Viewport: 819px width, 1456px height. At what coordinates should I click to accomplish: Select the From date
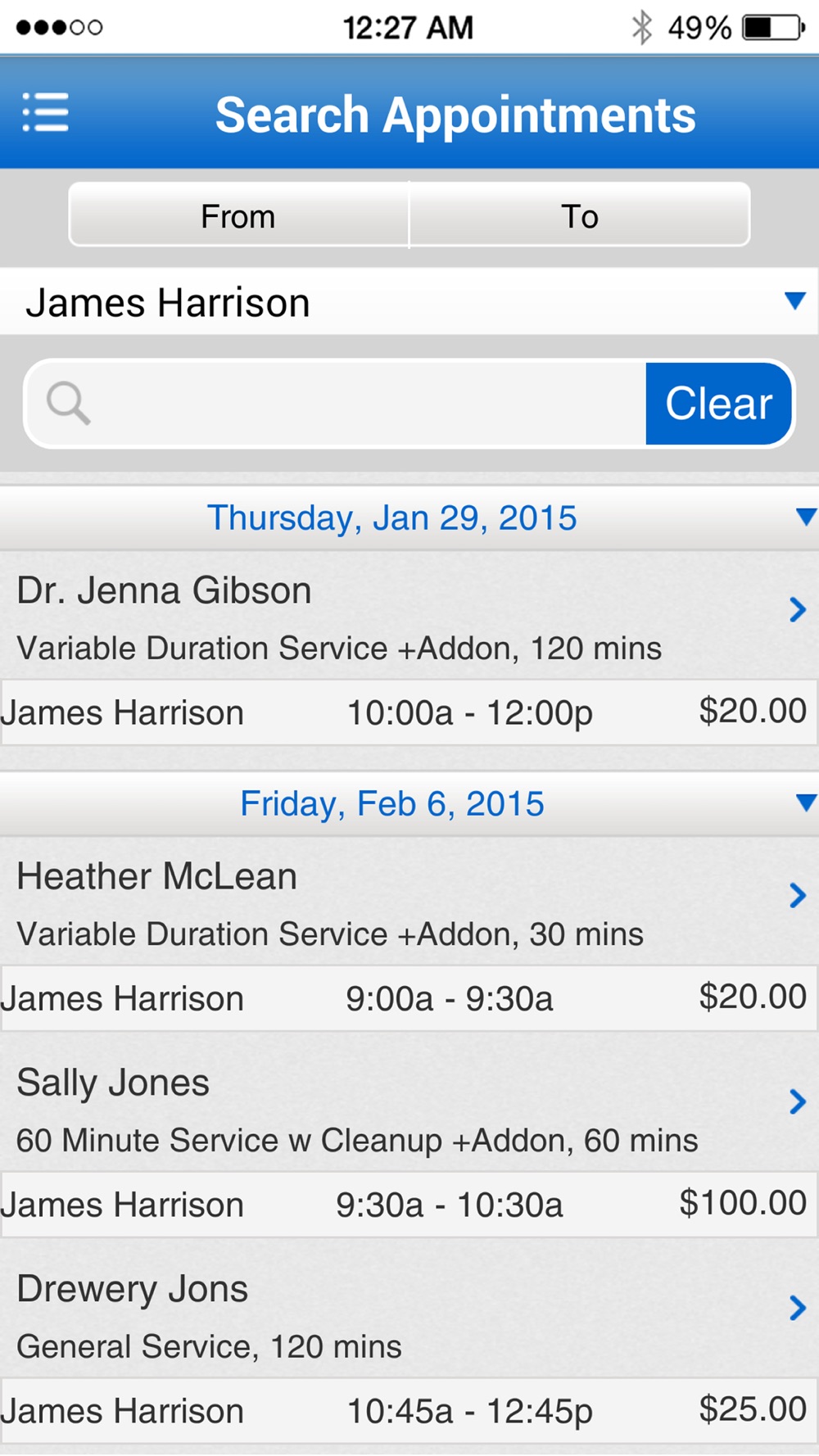[239, 215]
